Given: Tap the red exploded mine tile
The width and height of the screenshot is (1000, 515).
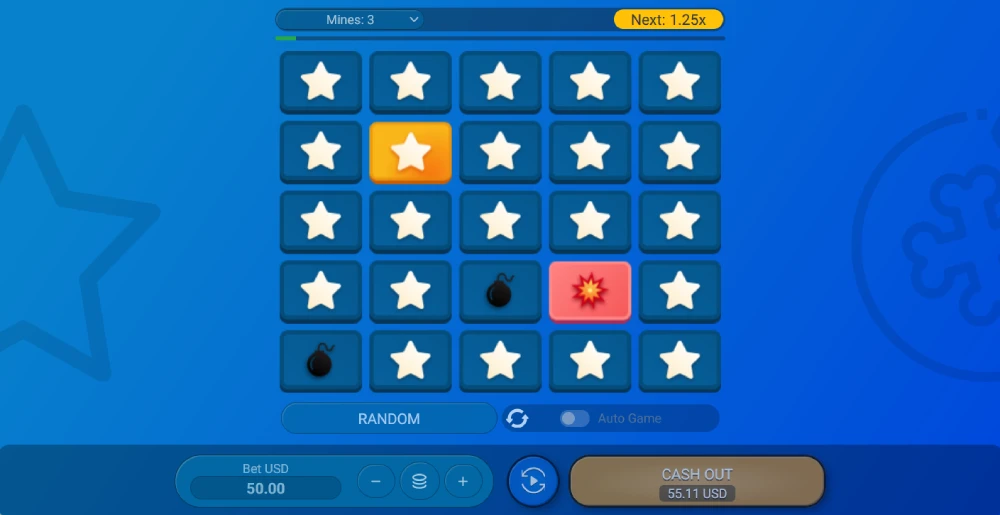Looking at the screenshot, I should [x=590, y=291].
